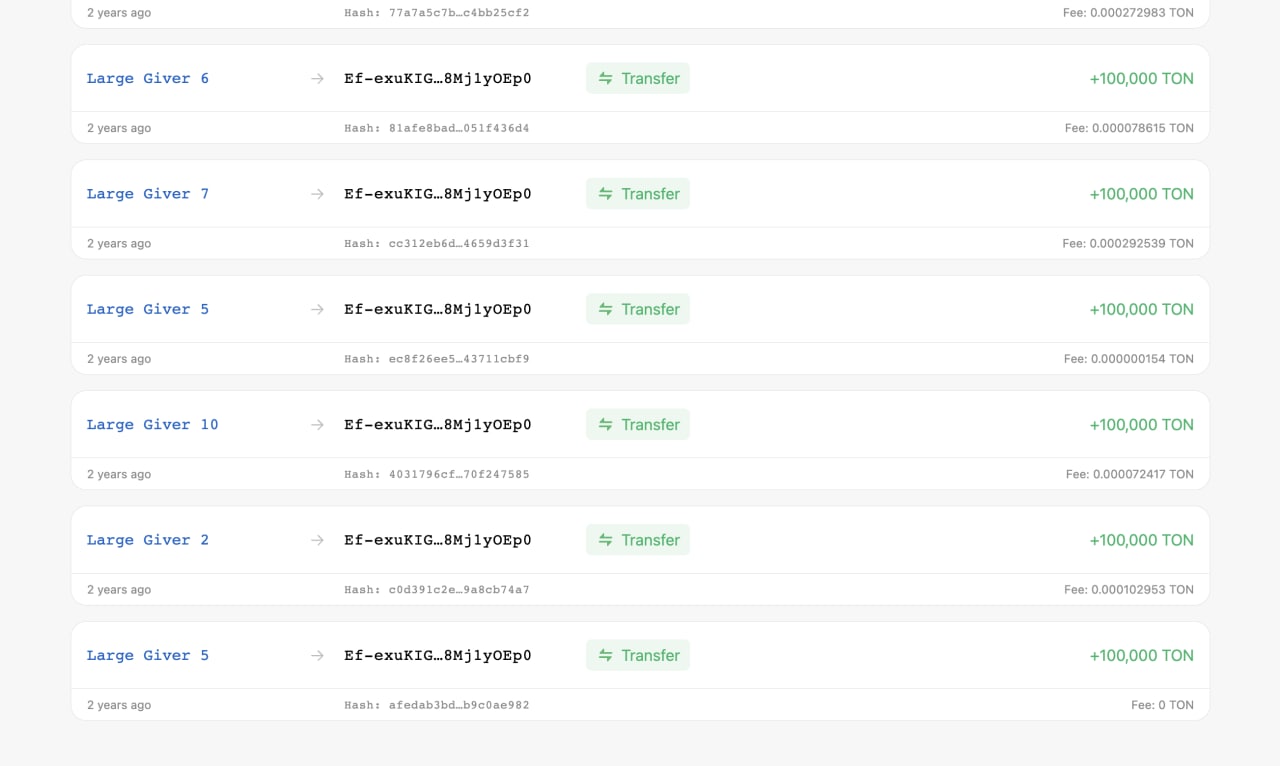The width and height of the screenshot is (1280, 766).
Task: Open the Large Giver 7 sender link
Action: point(148,194)
